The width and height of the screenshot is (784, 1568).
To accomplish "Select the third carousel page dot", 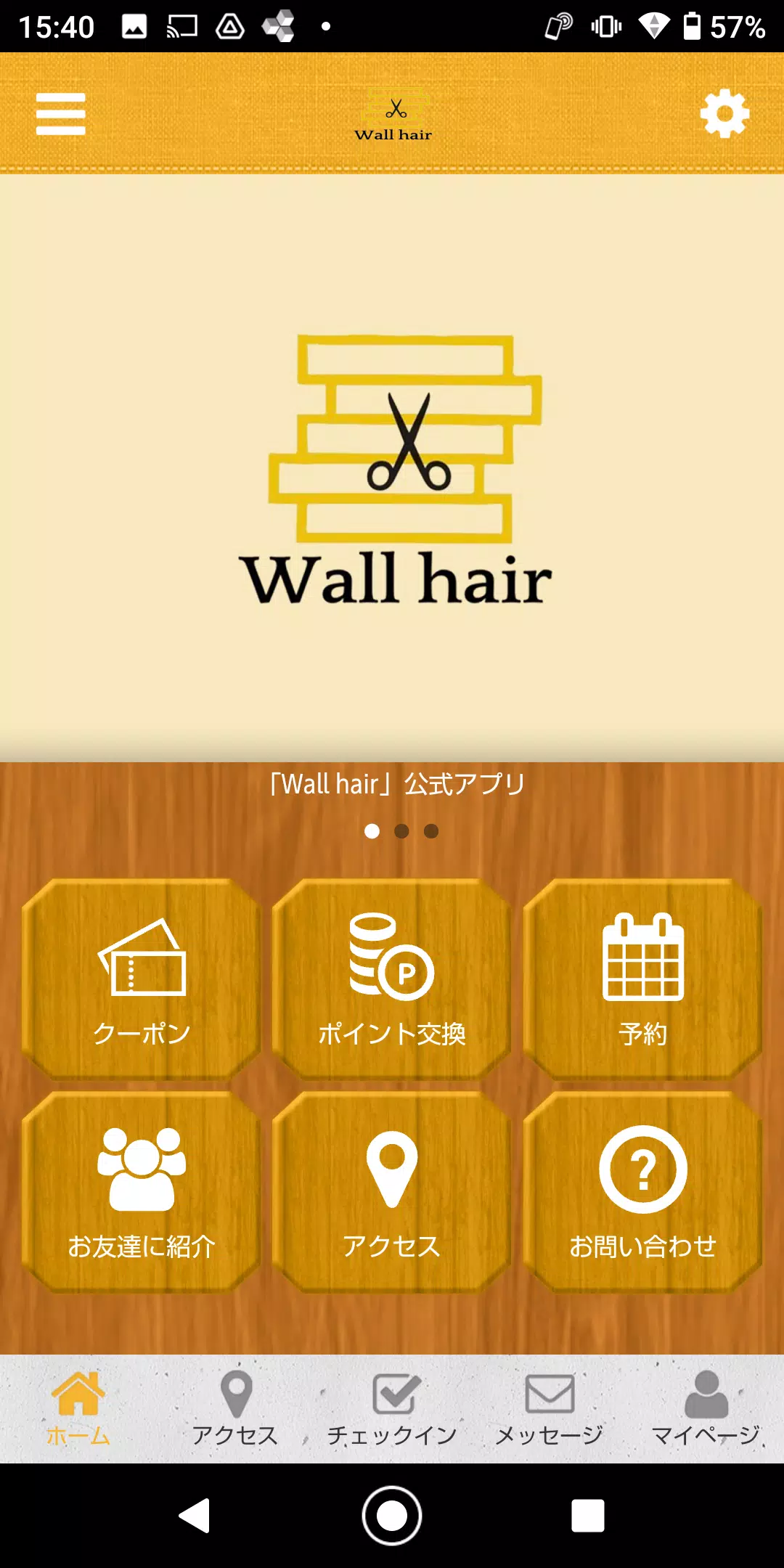I will click(430, 830).
